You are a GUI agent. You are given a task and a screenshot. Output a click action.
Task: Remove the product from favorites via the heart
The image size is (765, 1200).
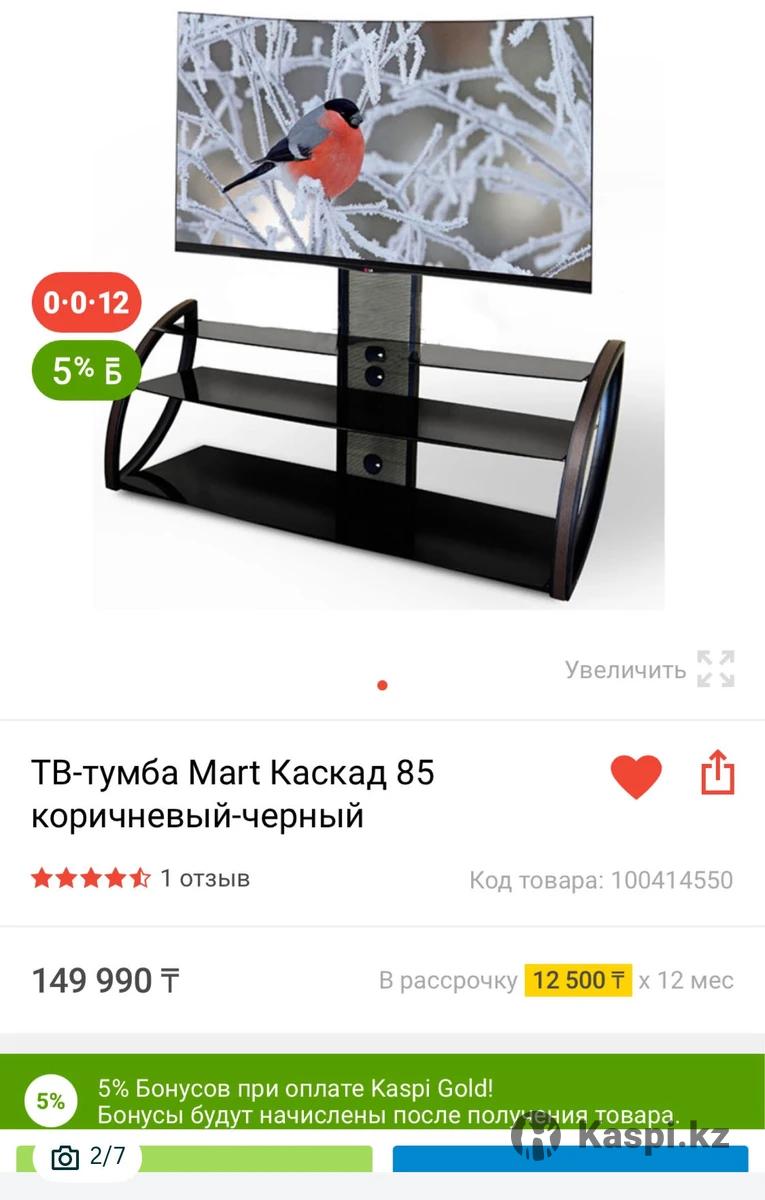click(636, 776)
